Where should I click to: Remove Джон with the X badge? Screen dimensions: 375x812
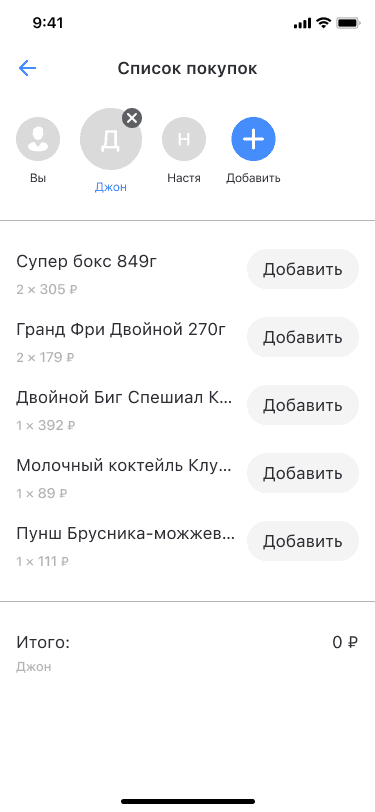coord(132,118)
